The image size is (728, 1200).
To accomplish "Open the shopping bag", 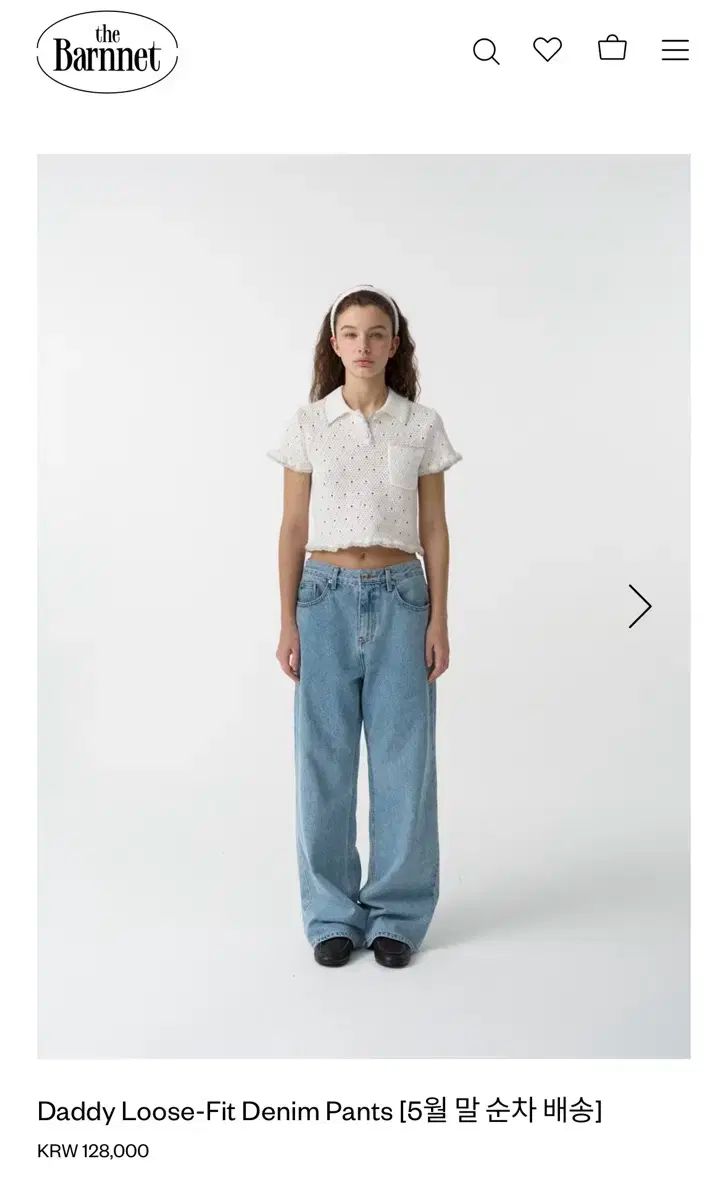I will [x=612, y=48].
